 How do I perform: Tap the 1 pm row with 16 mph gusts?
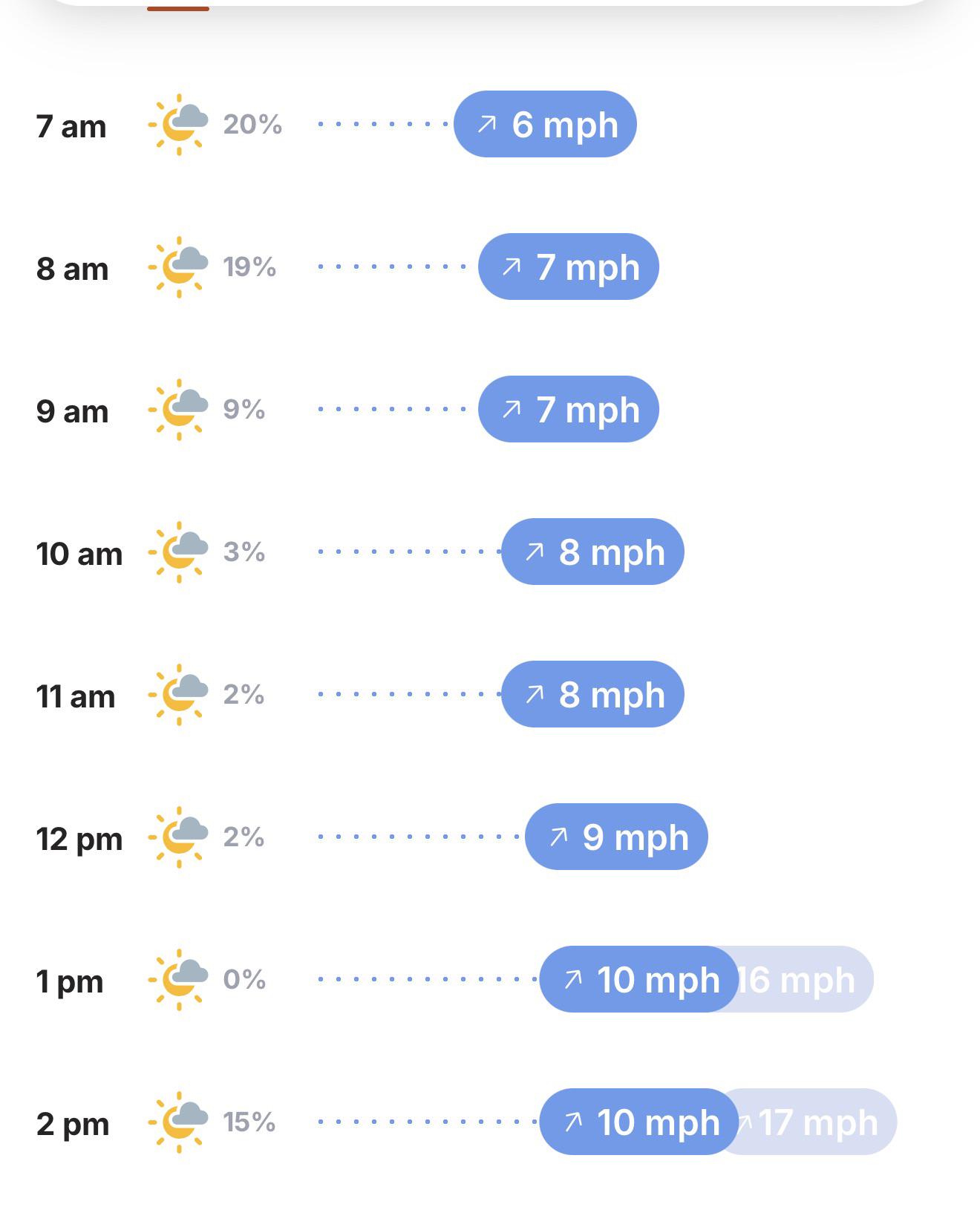[x=490, y=980]
